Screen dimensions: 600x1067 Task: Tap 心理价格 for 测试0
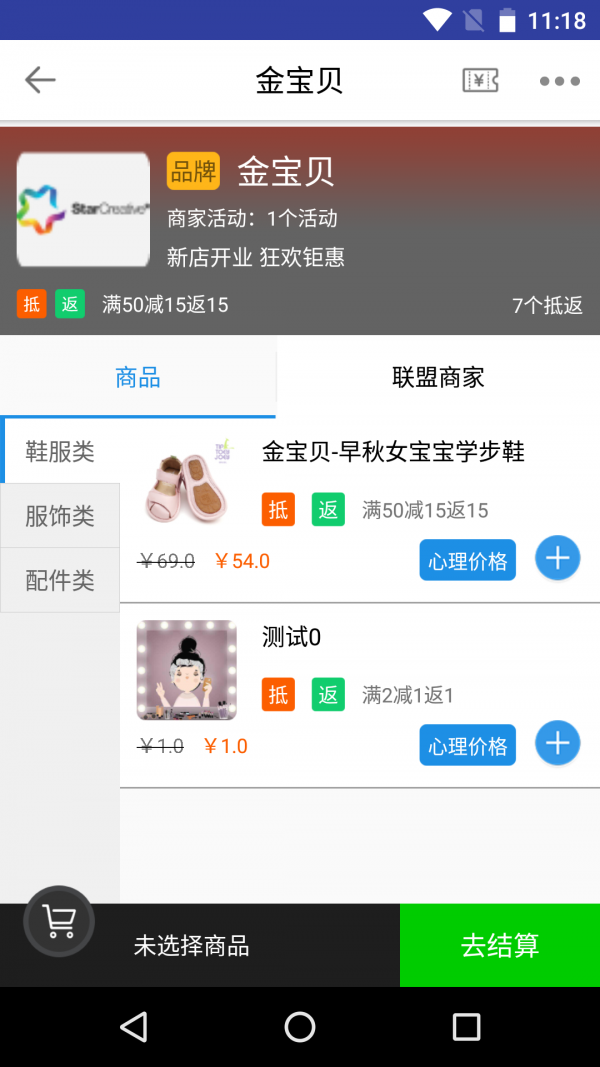[467, 746]
